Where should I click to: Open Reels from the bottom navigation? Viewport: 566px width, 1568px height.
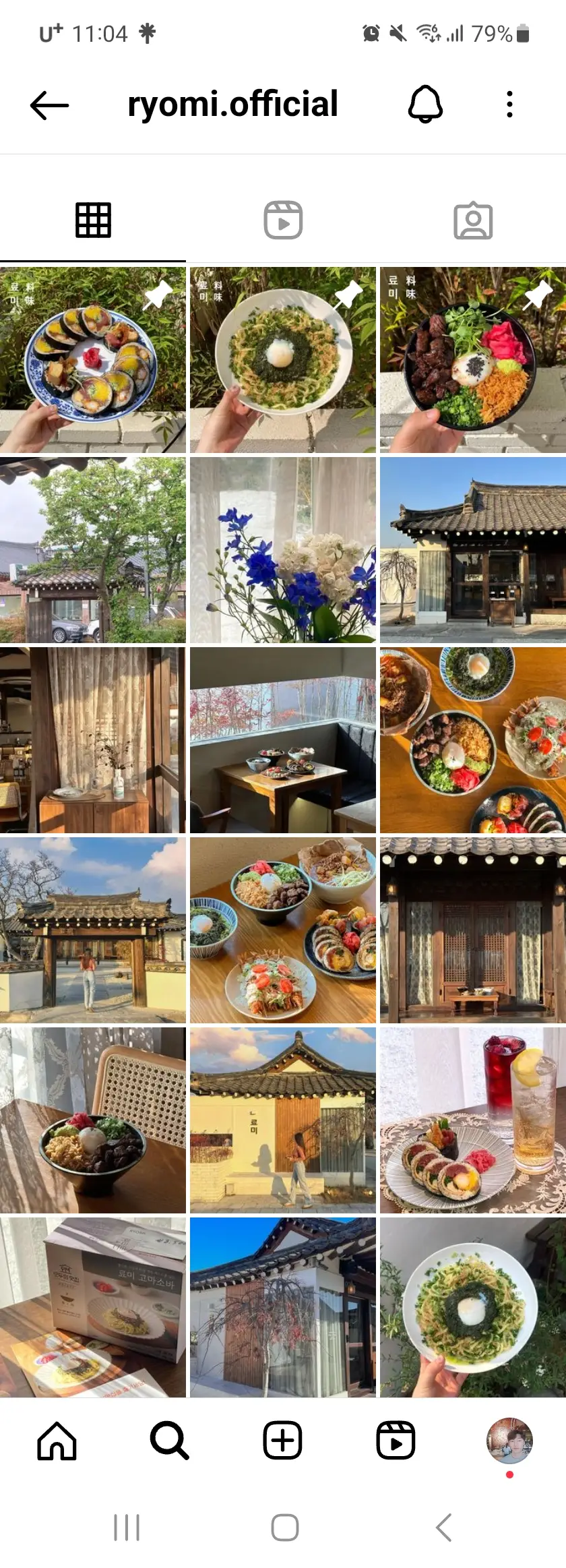pyautogui.click(x=396, y=1440)
